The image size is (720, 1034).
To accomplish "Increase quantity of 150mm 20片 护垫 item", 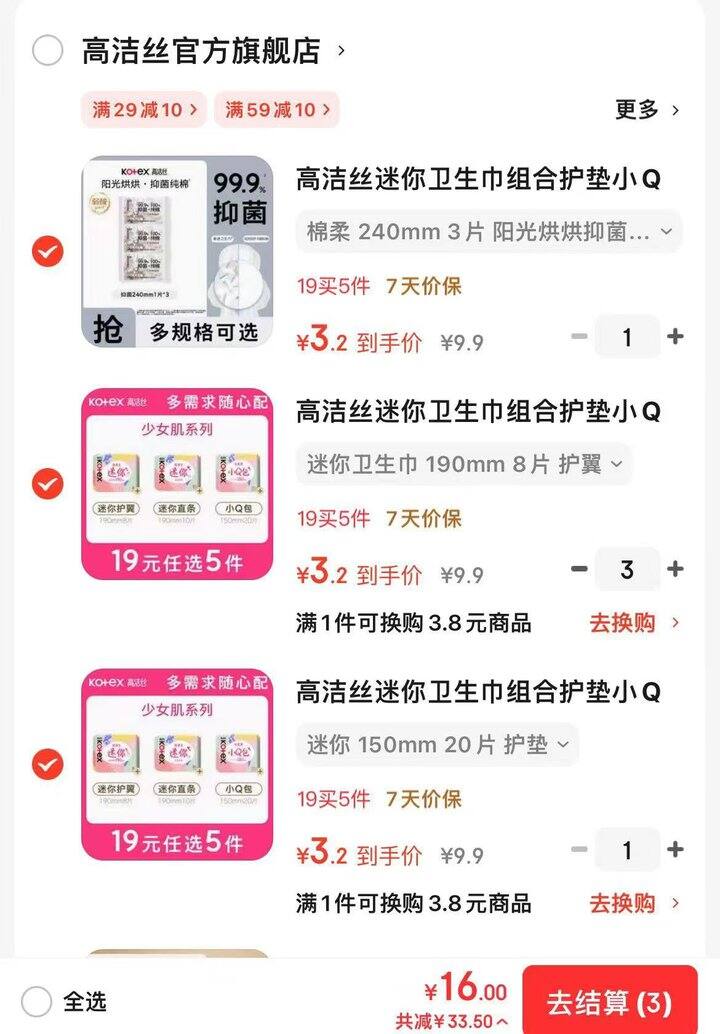I will (x=676, y=850).
